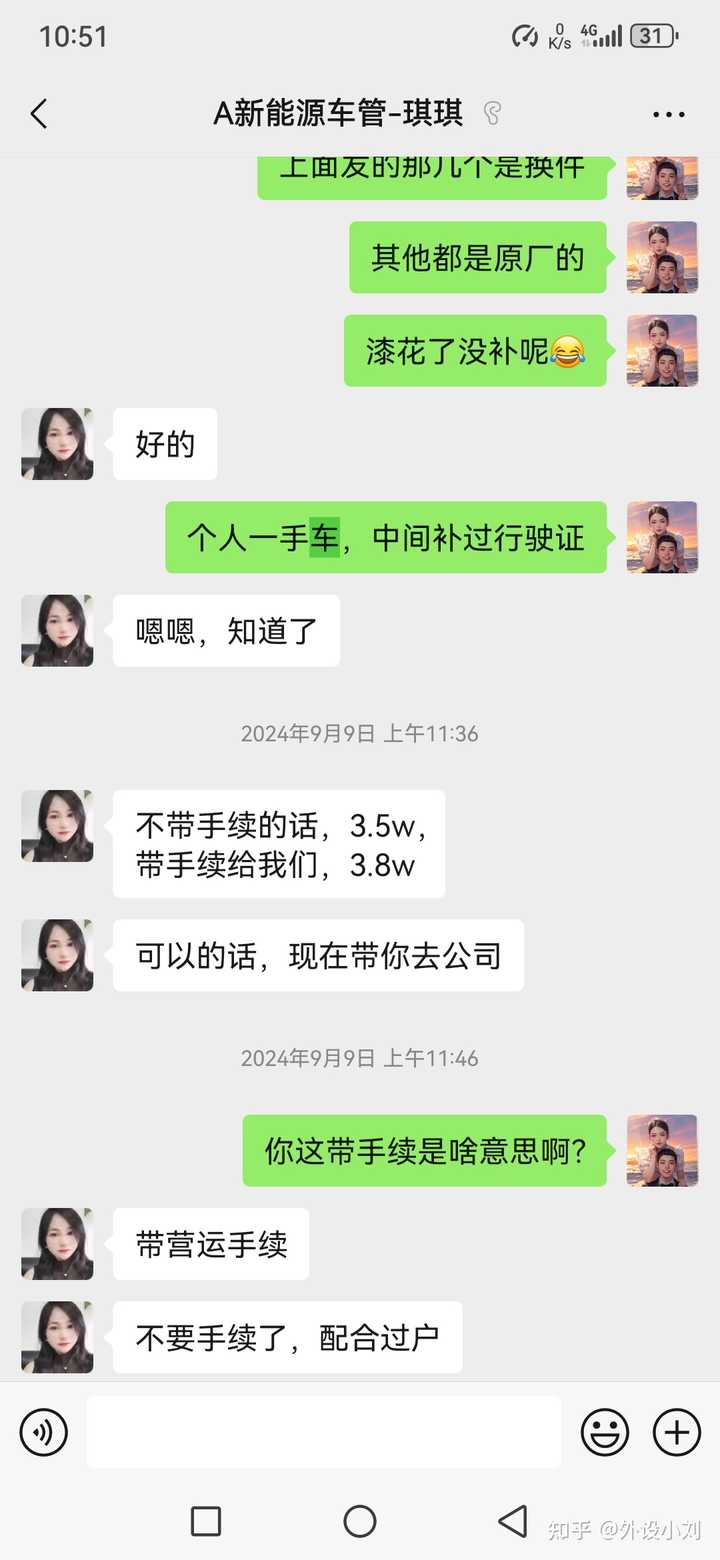Go back to the chat list

click(39, 114)
